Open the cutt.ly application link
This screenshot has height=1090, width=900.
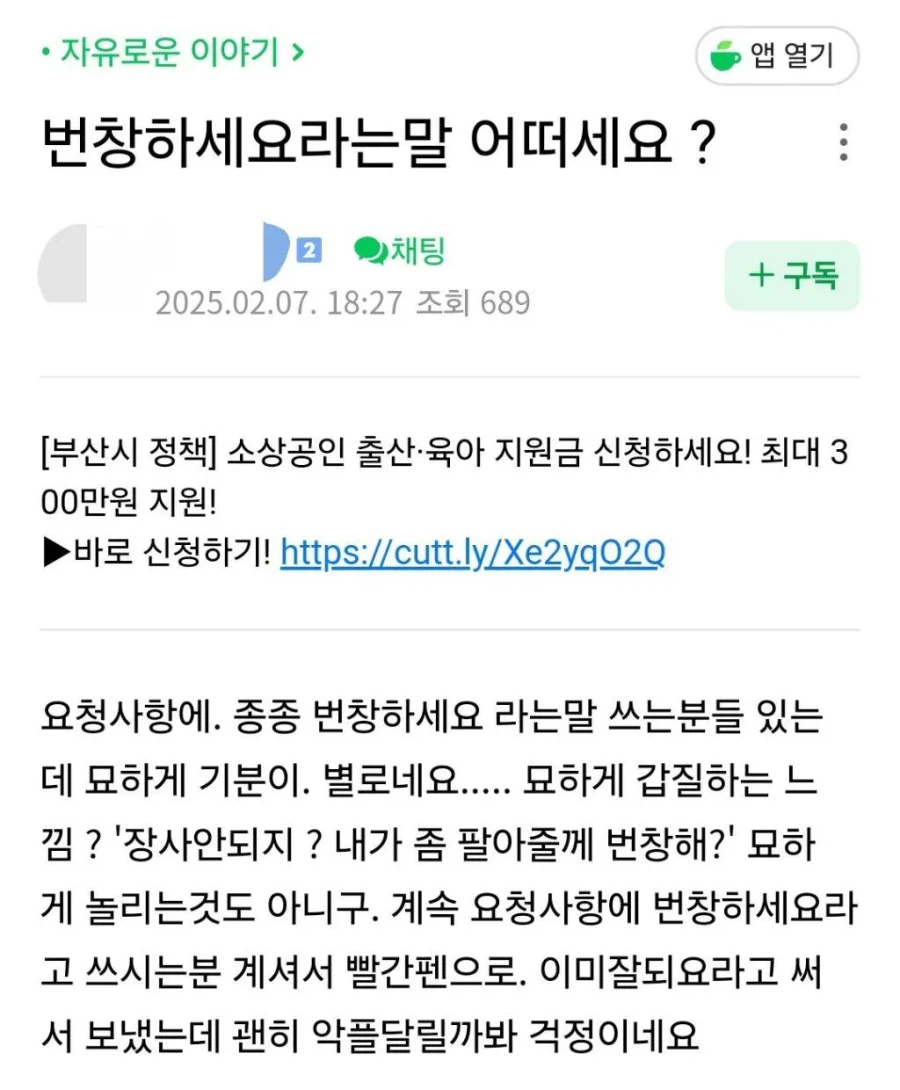click(472, 552)
